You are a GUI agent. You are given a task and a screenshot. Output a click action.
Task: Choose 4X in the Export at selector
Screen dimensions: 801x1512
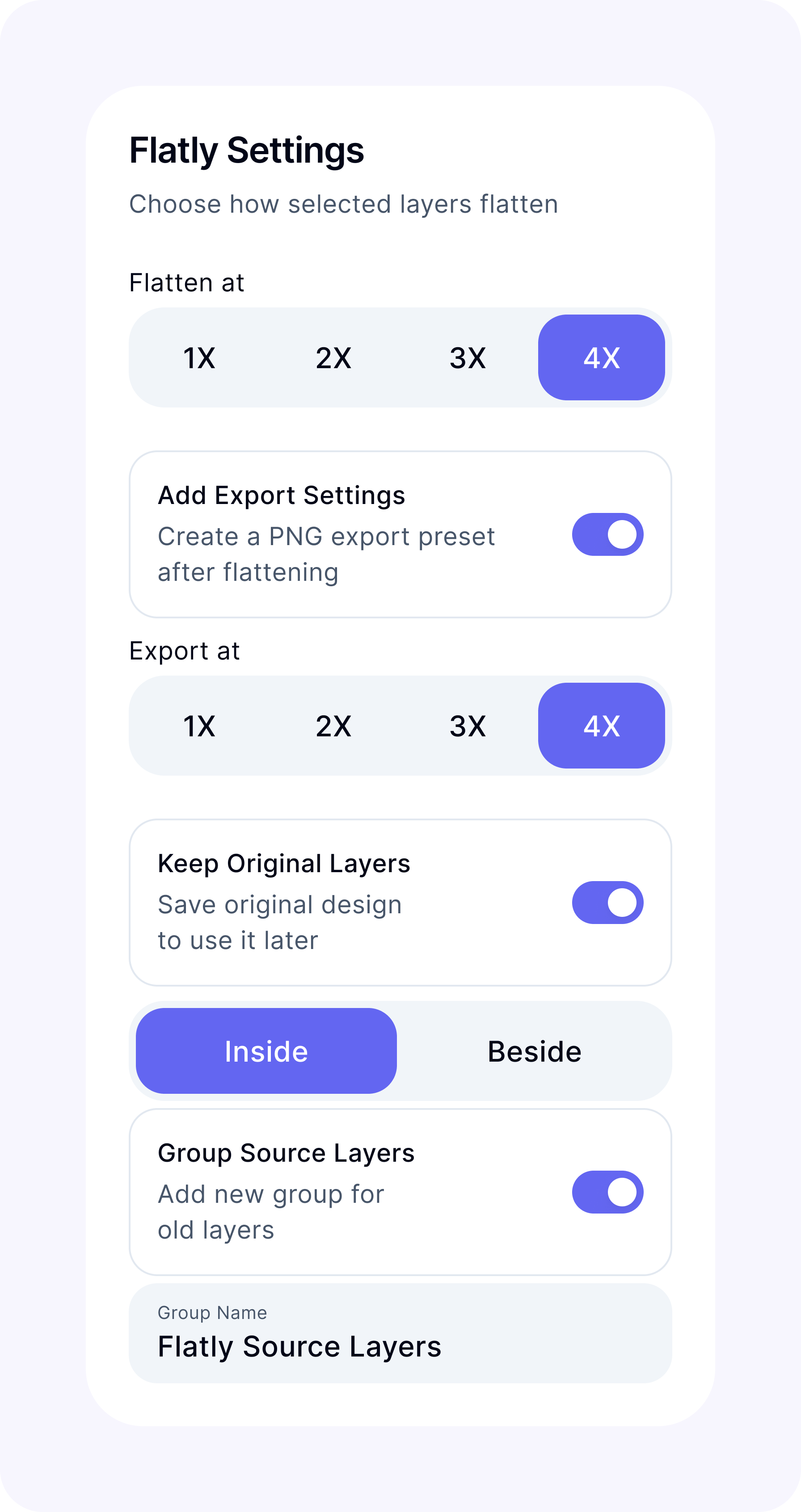[x=601, y=726]
